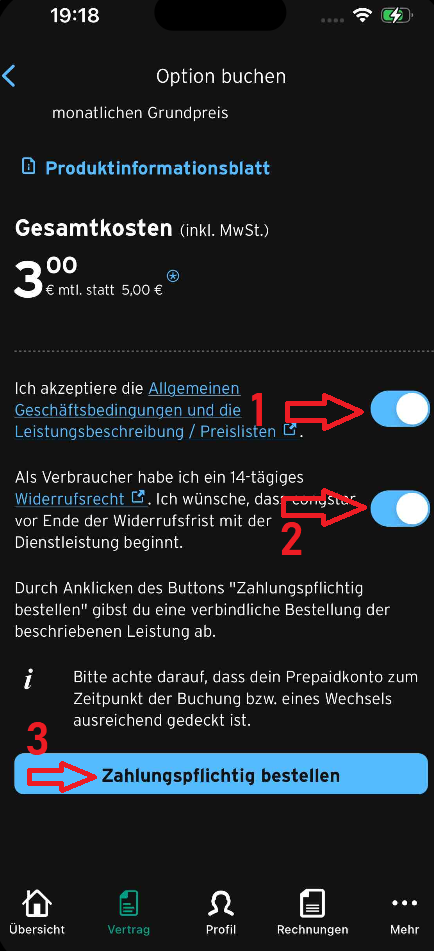This screenshot has width=434, height=951.
Task: Toggle the Widerrufsrecht consent switch
Action: tap(400, 508)
